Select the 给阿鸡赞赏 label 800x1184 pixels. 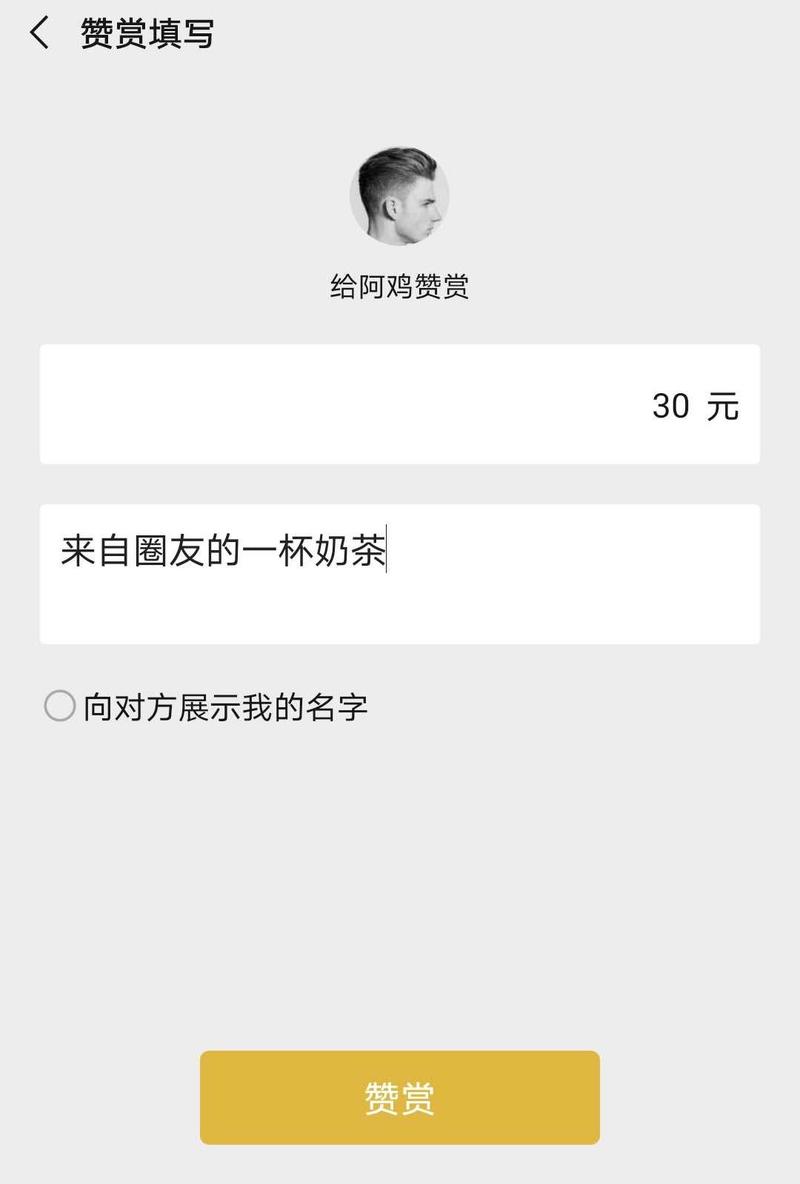(x=400, y=283)
